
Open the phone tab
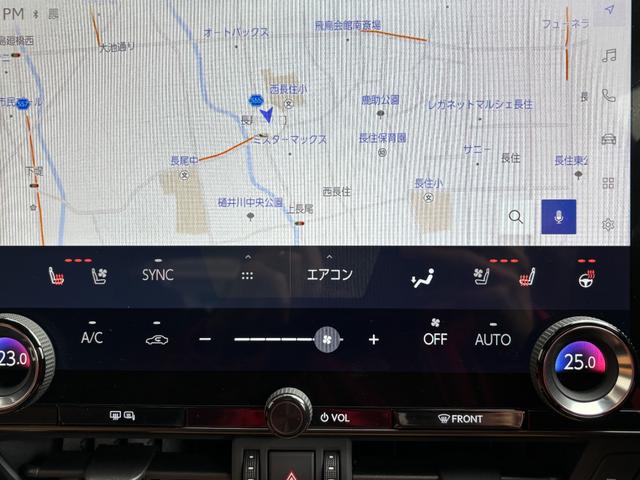pos(609,97)
